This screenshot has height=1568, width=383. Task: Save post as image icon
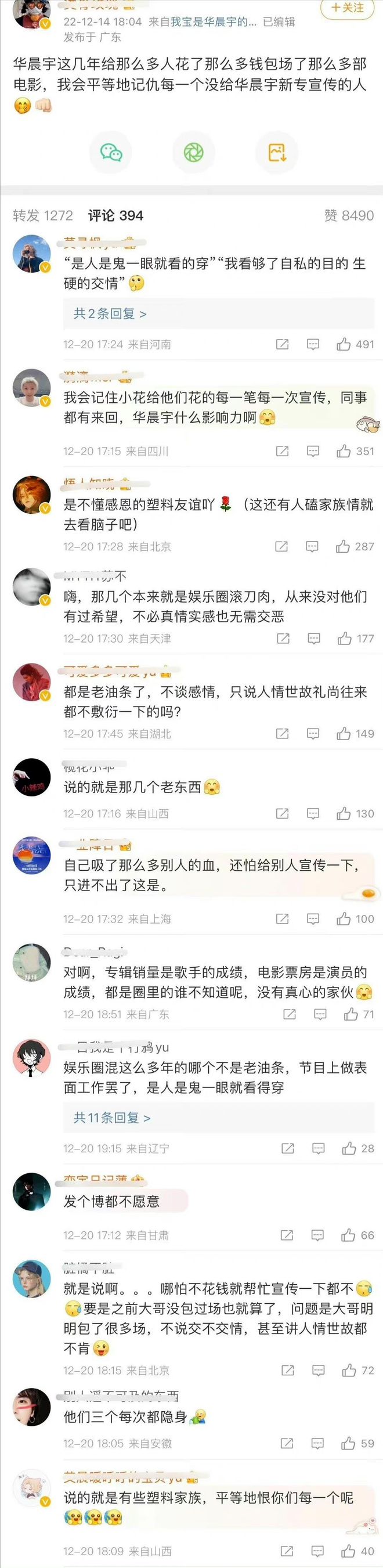277,152
